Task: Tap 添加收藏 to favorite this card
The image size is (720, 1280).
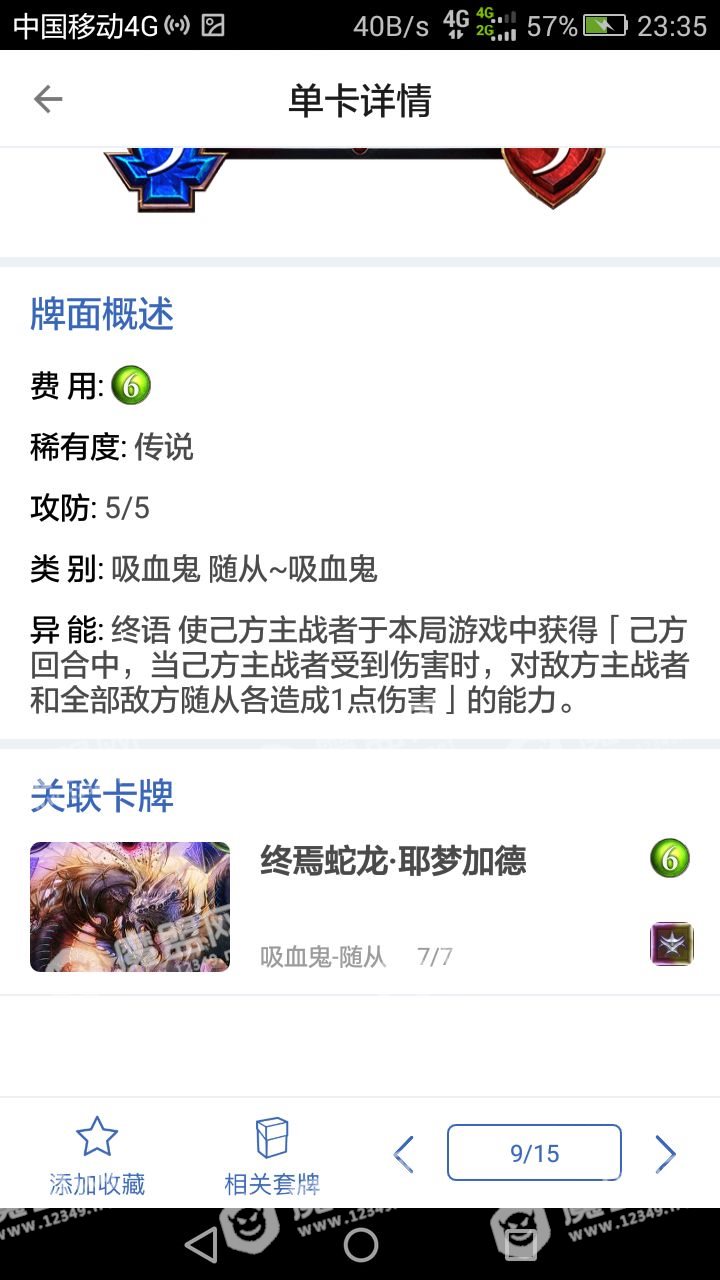Action: click(97, 1155)
